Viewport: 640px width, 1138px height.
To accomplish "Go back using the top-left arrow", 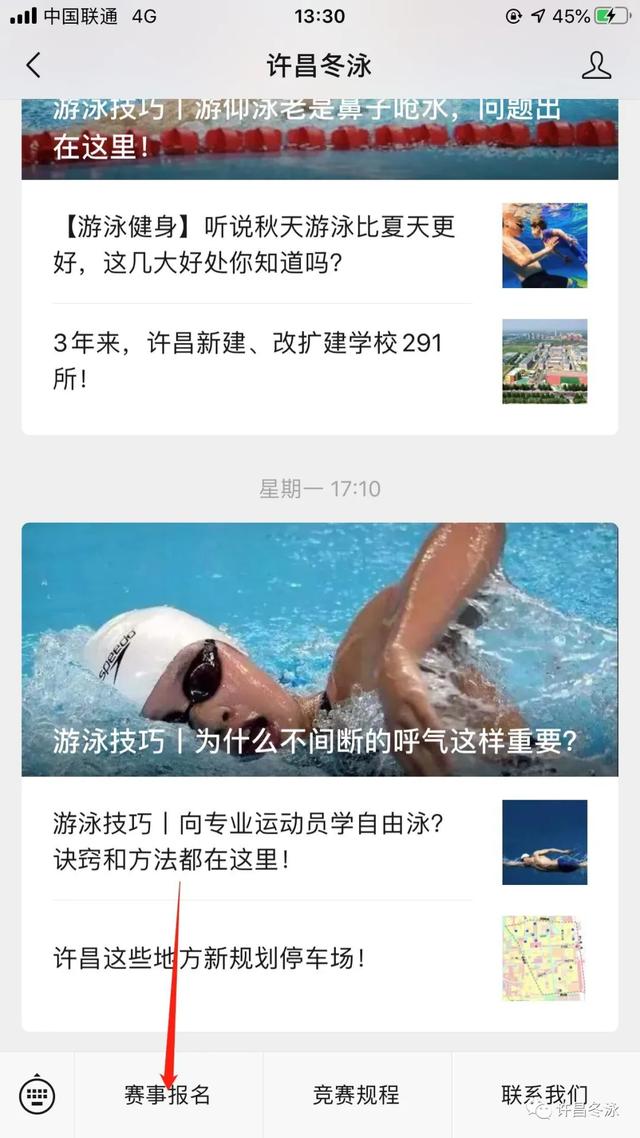I will click(x=34, y=66).
